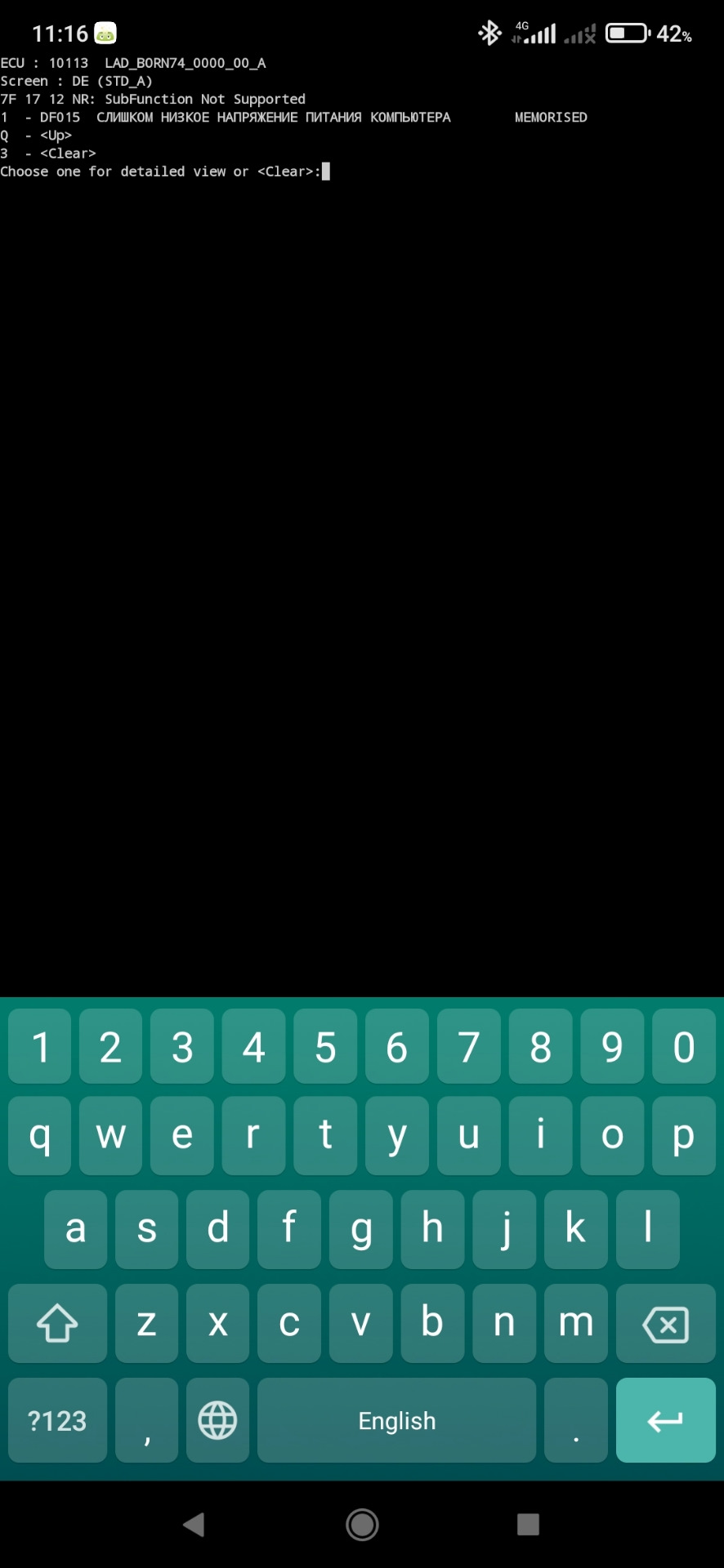The image size is (724, 1568).
Task: Go back with system back button
Action: tap(194, 1524)
